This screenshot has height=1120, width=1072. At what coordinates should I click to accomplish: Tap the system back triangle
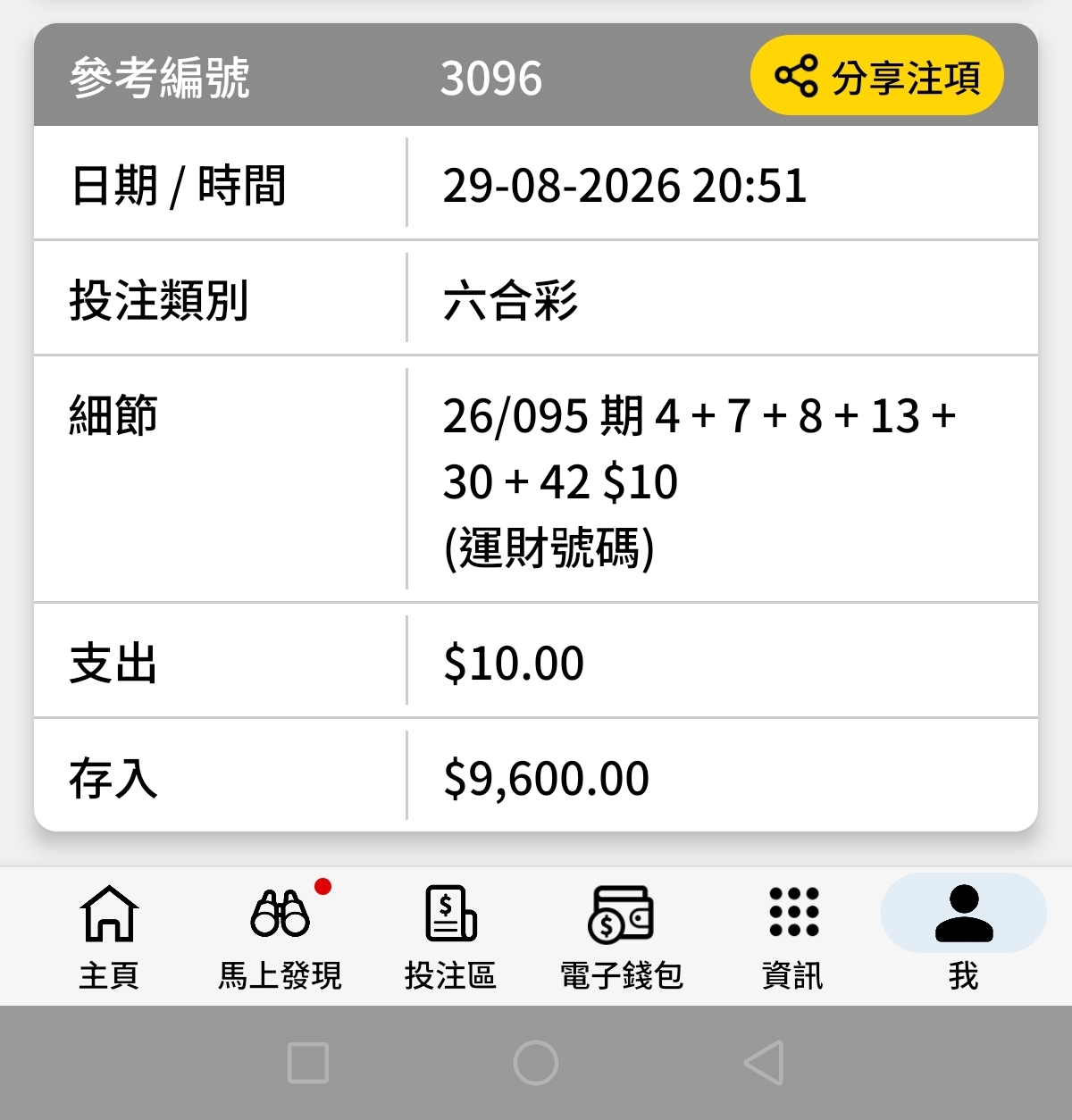(x=765, y=1063)
